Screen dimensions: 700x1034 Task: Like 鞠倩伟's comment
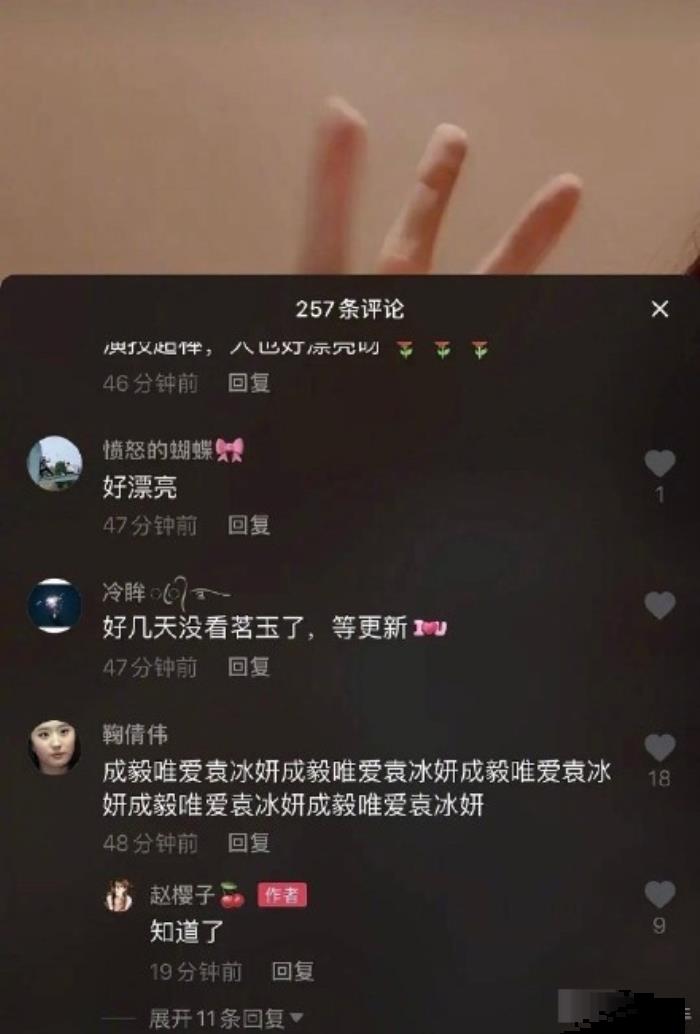659,747
